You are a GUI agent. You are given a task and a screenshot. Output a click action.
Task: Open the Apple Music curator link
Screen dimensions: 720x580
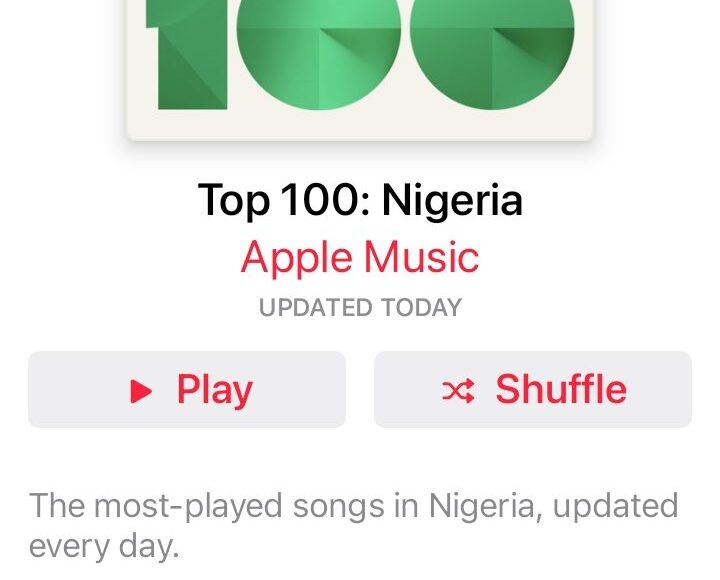[360, 257]
